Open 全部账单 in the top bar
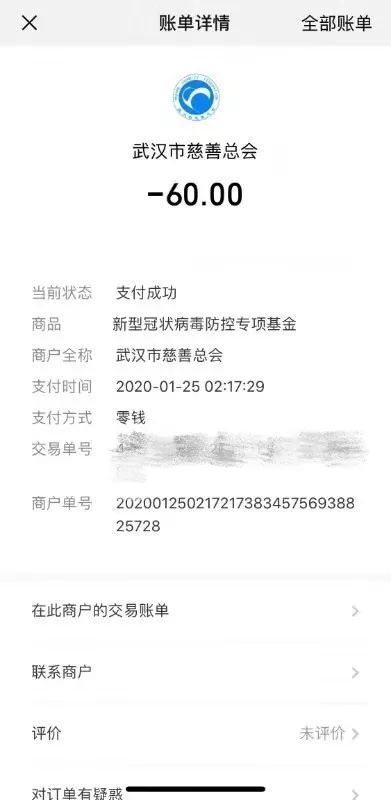This screenshot has width=391, height=800. 336,23
